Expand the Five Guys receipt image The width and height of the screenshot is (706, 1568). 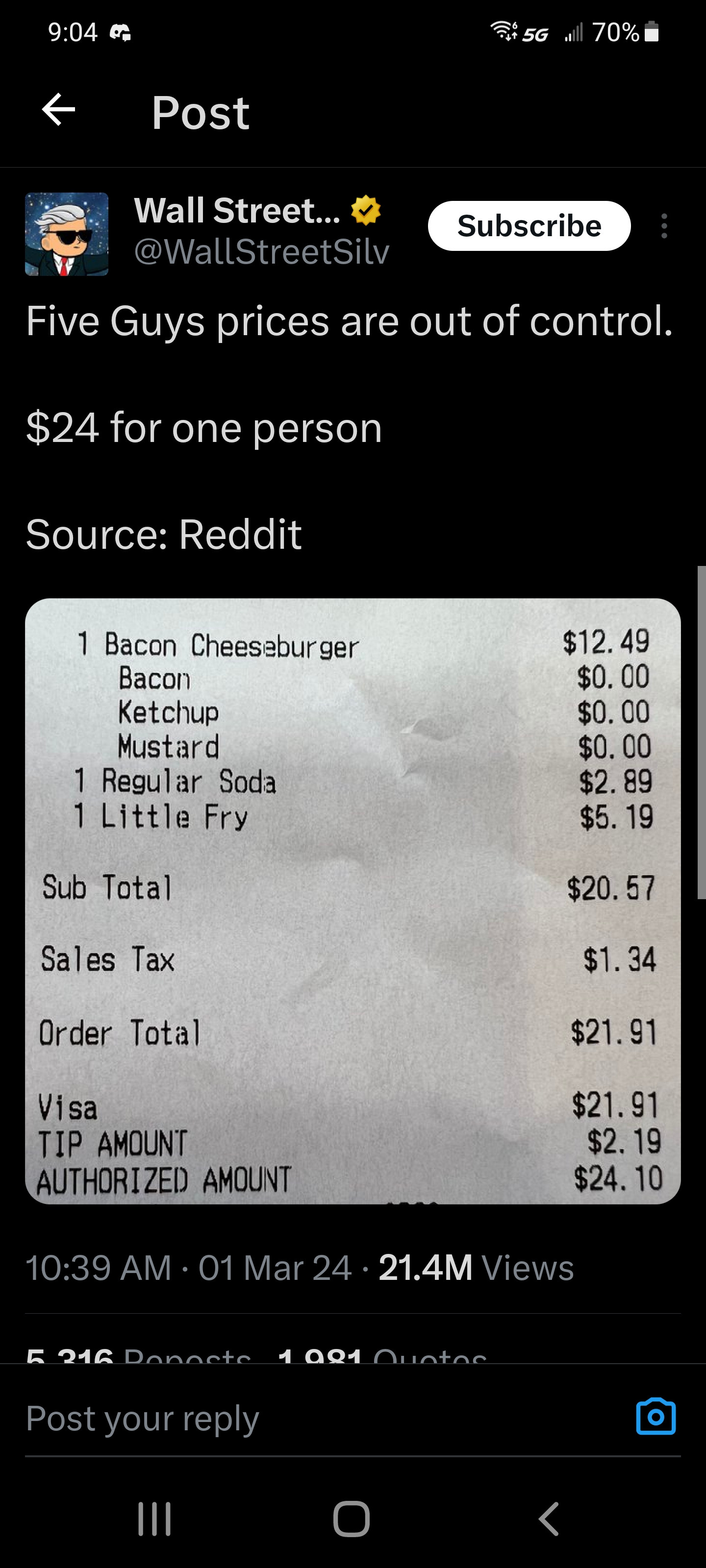[x=352, y=901]
